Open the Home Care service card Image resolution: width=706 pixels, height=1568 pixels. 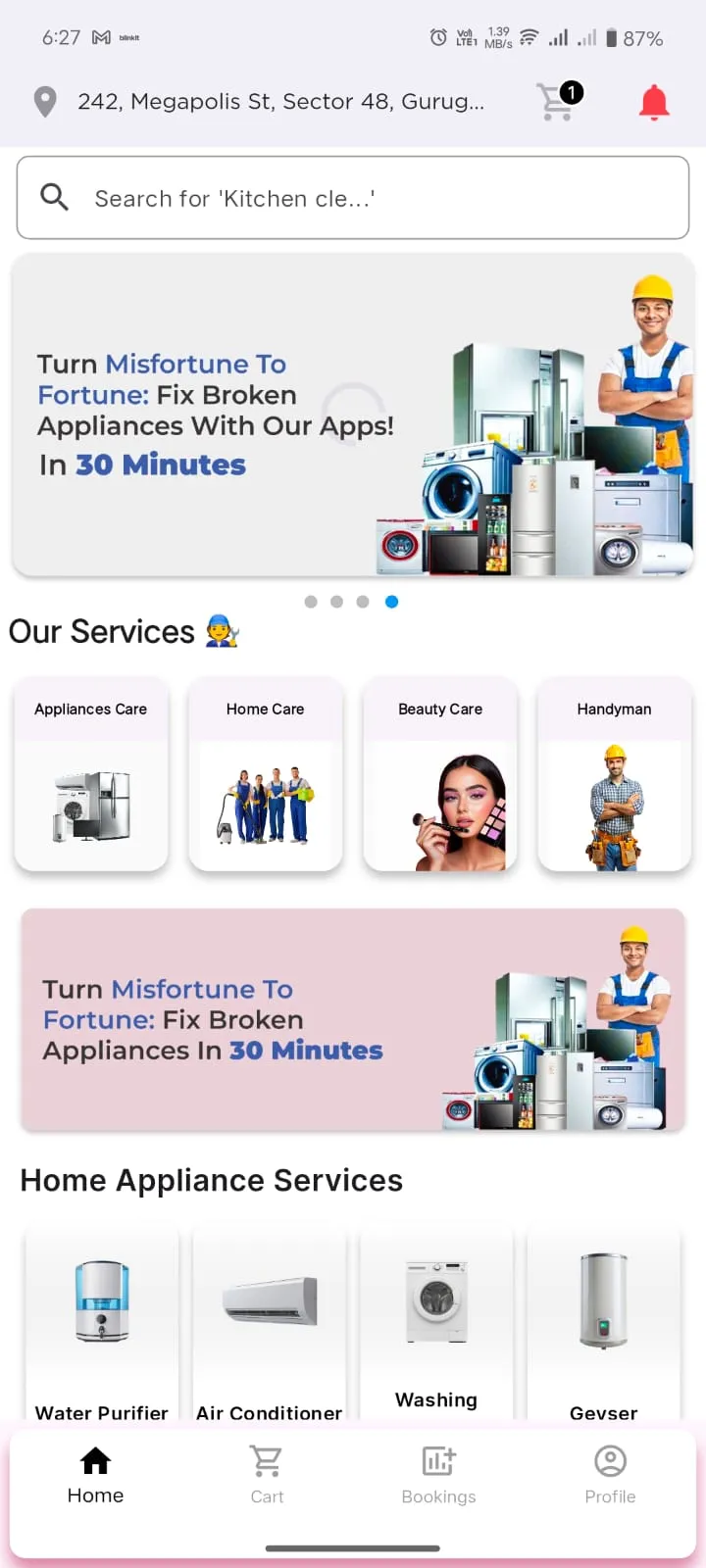tap(266, 774)
